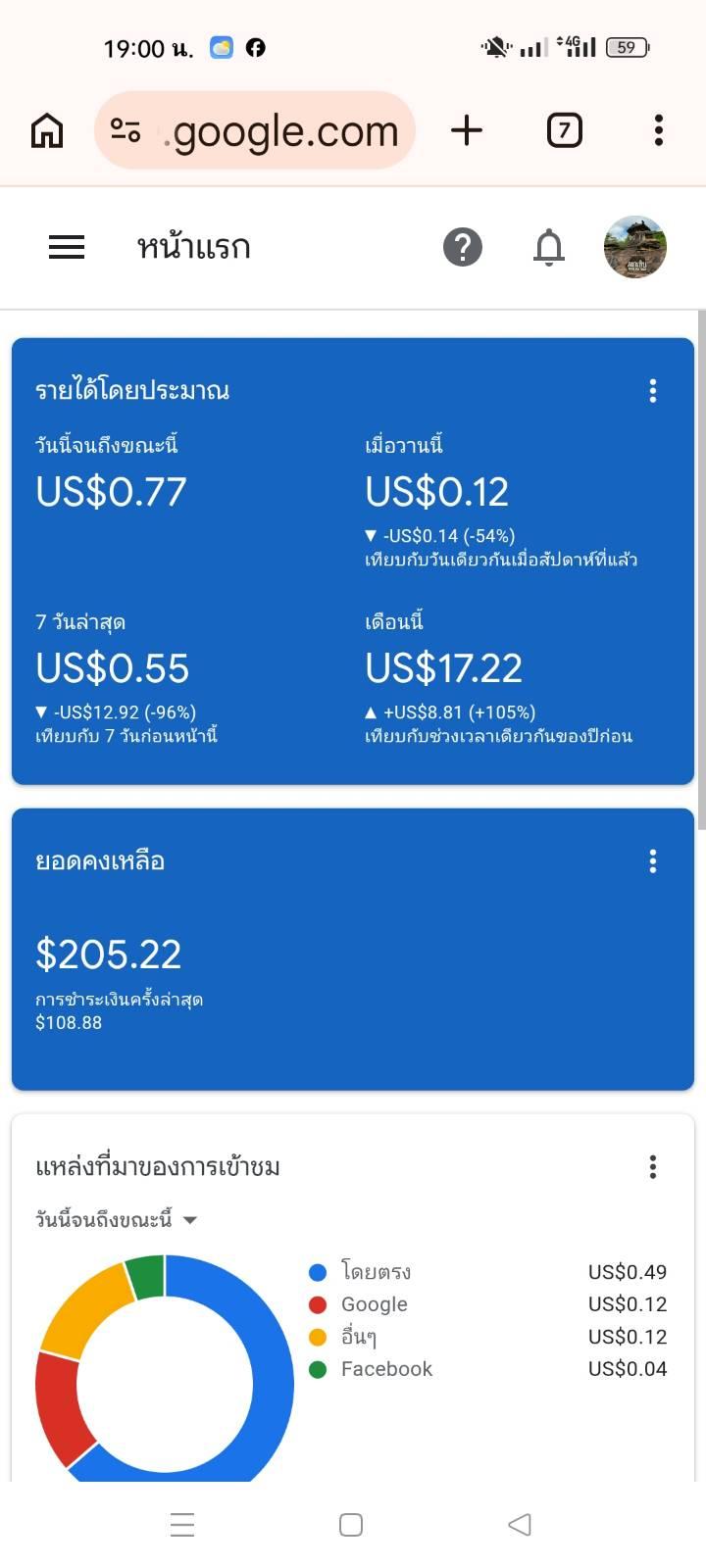Screen dimensions: 706x1568
Task: Tap the browser home button
Action: (x=47, y=130)
